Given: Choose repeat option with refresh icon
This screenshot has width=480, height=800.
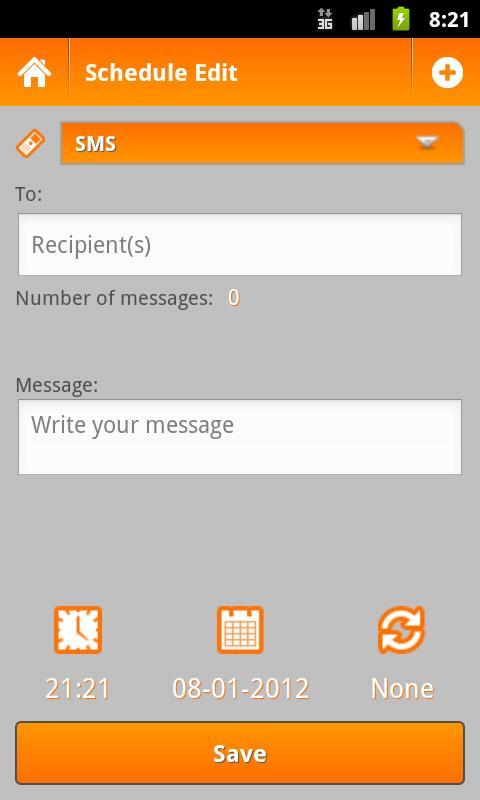Looking at the screenshot, I should point(401,630).
